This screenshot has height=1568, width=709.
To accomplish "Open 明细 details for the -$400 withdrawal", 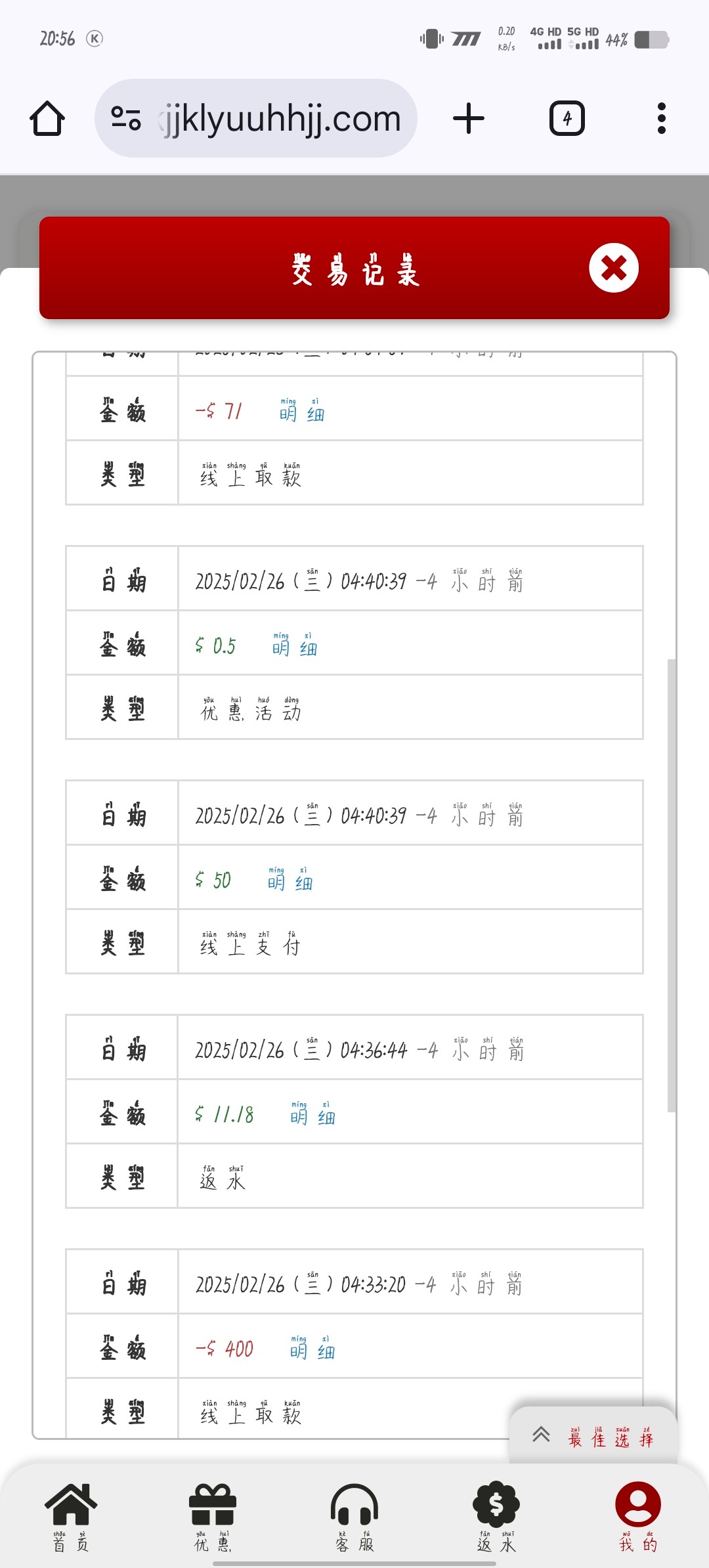I will pyautogui.click(x=312, y=1348).
